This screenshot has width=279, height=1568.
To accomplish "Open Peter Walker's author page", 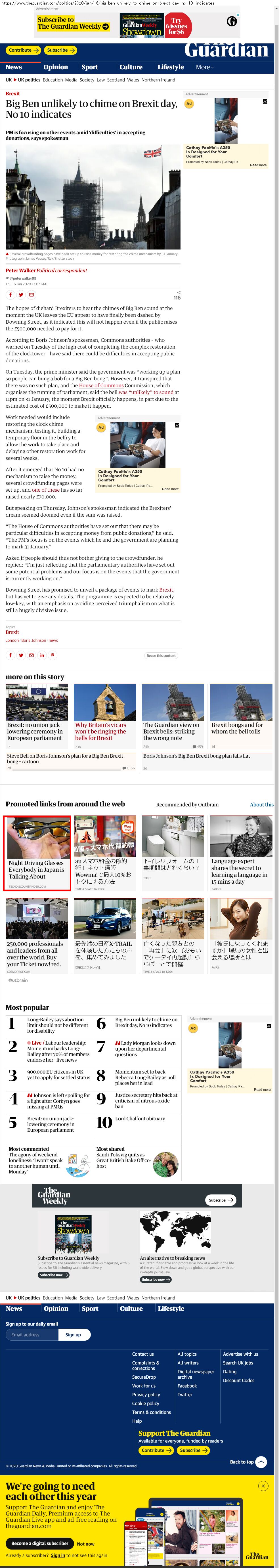I will [x=20, y=270].
